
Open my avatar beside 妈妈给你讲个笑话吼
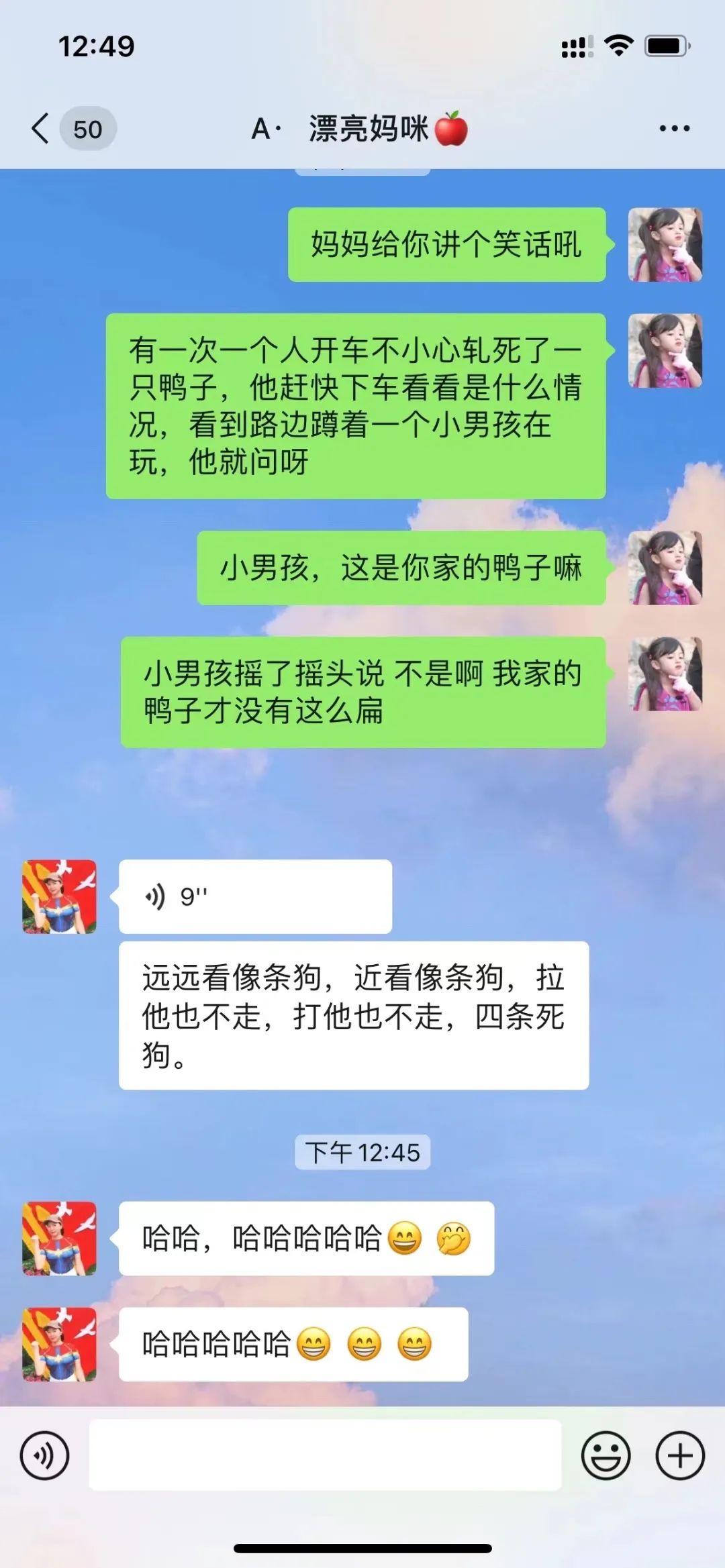click(x=665, y=245)
